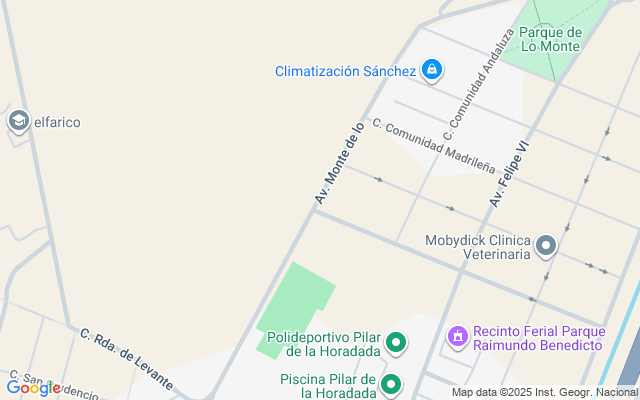
Task: Open Piscina Pilar de la Horadada marker
Action: click(391, 384)
